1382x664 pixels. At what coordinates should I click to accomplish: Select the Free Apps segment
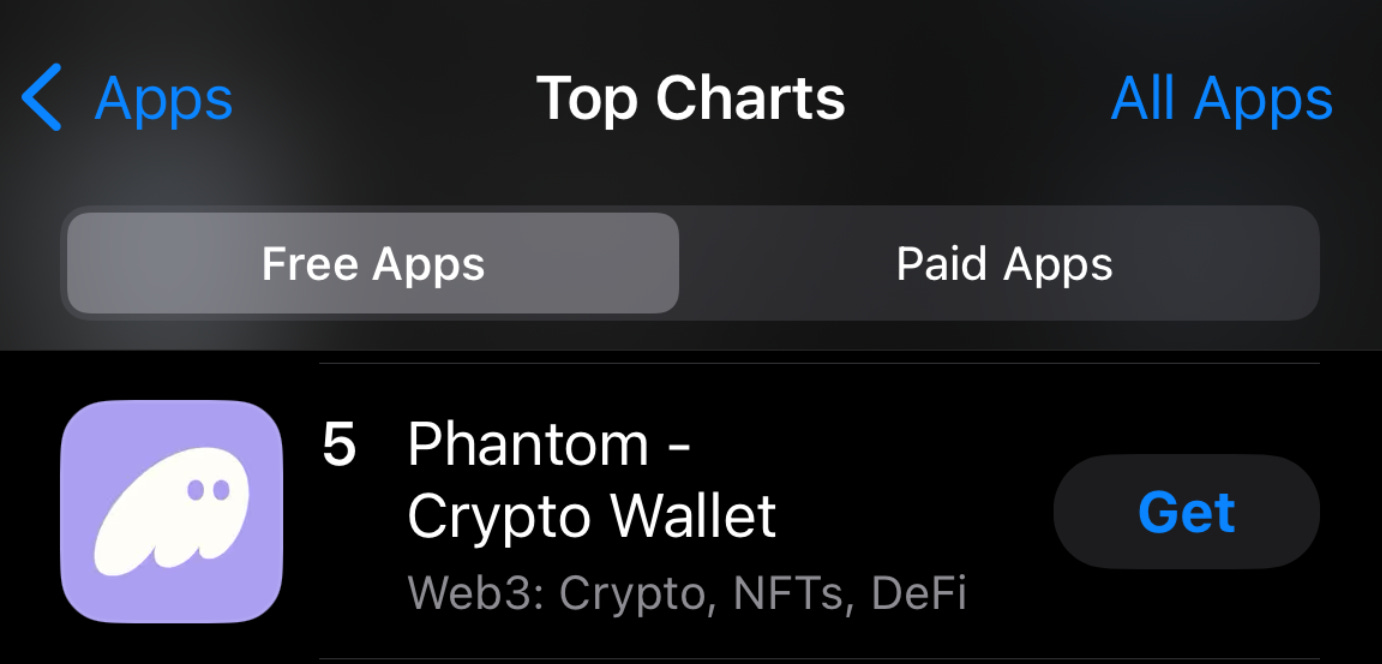(373, 264)
